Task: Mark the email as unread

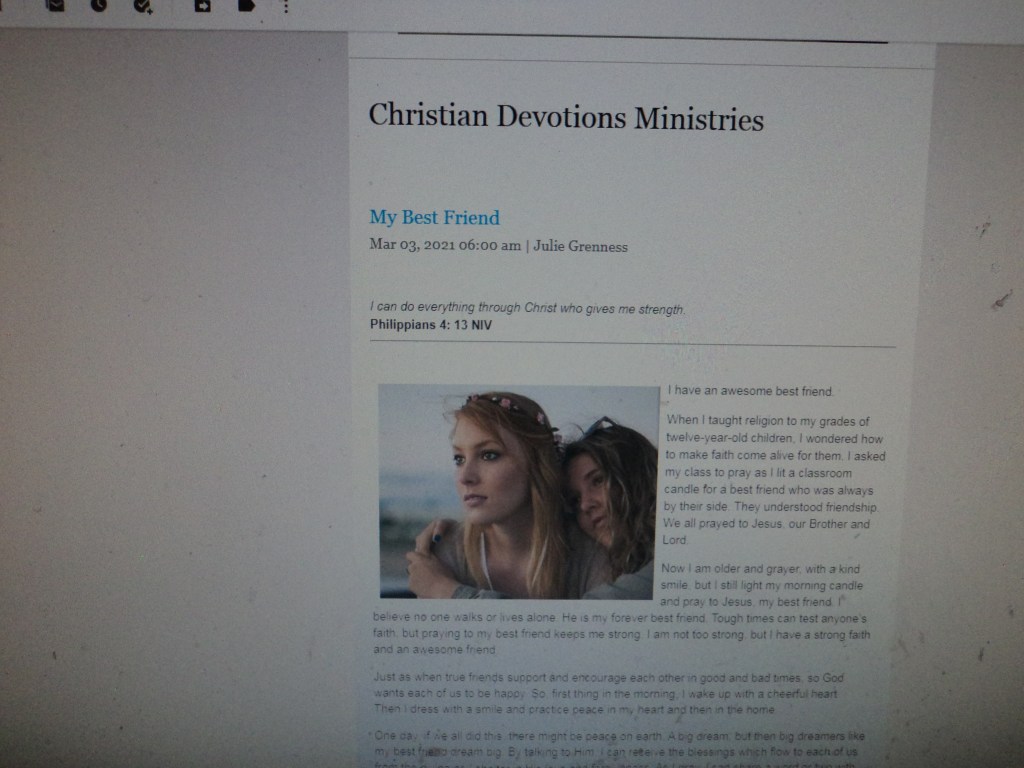Action: tap(55, 5)
